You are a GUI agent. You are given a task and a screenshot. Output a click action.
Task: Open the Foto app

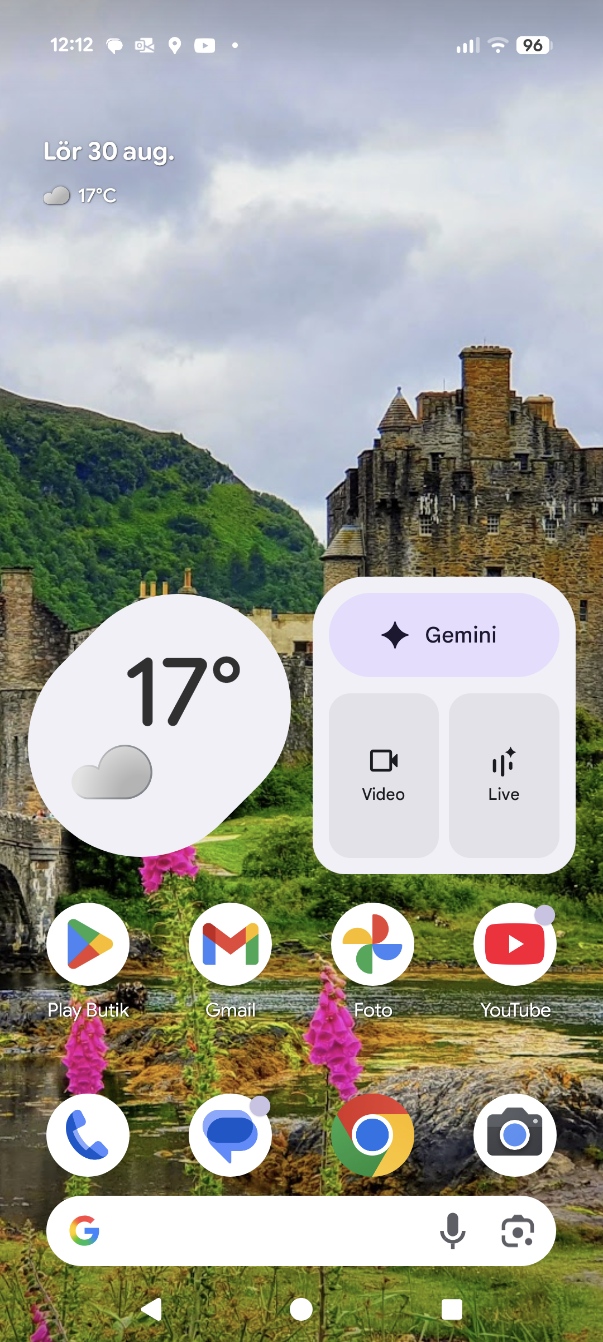[x=373, y=944]
